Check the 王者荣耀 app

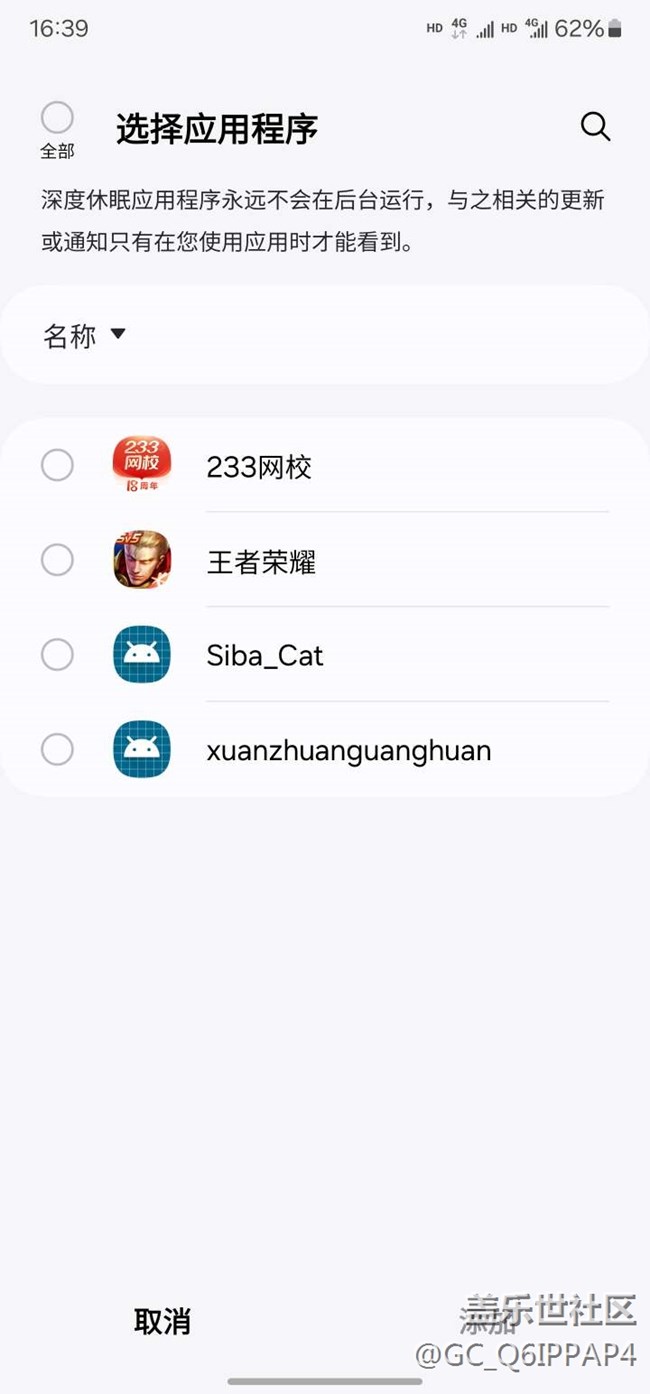(57, 560)
